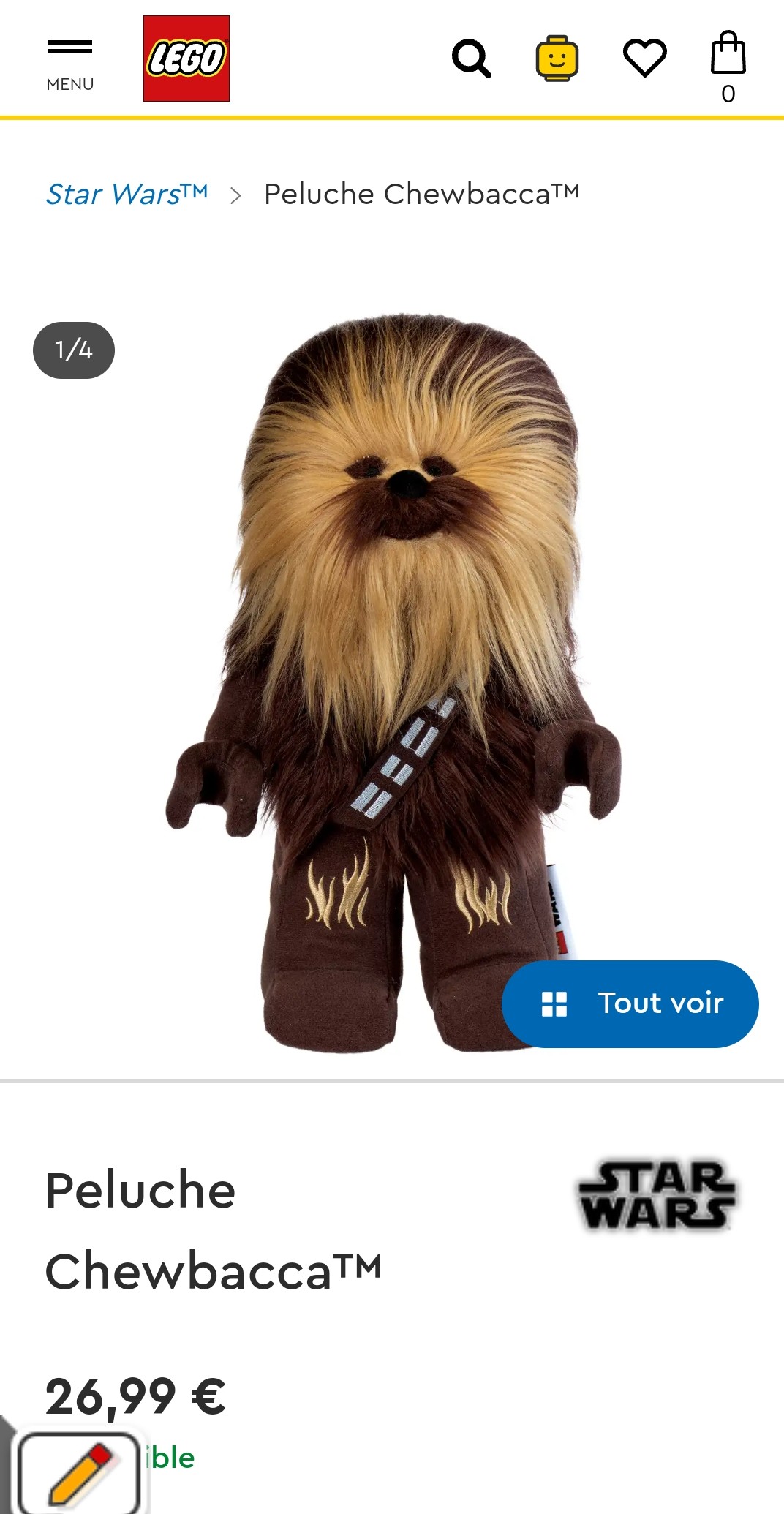784x1514 pixels.
Task: Open the wishlist heart
Action: point(644,59)
